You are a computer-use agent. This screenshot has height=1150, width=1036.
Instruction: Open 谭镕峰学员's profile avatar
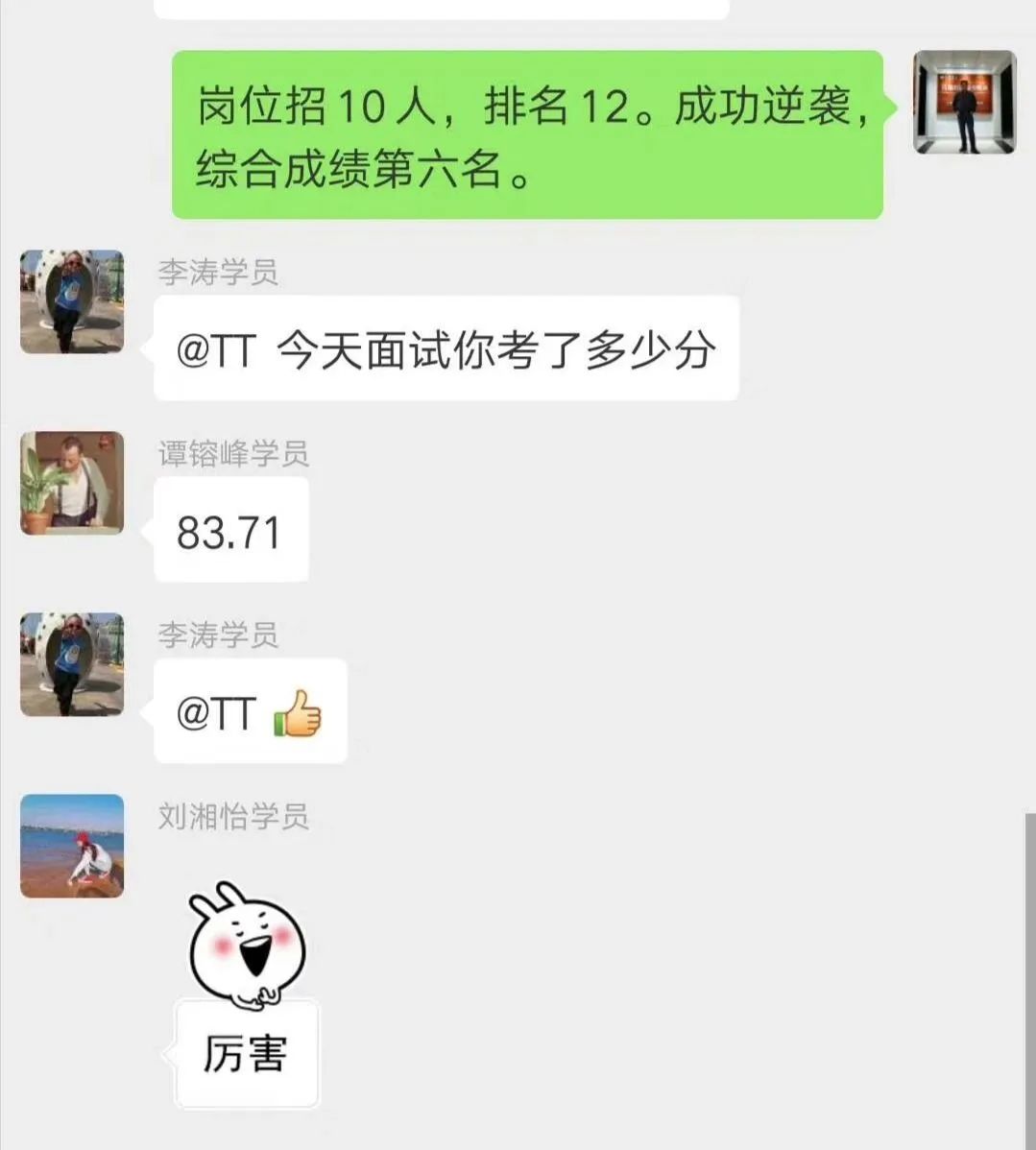pos(72,483)
